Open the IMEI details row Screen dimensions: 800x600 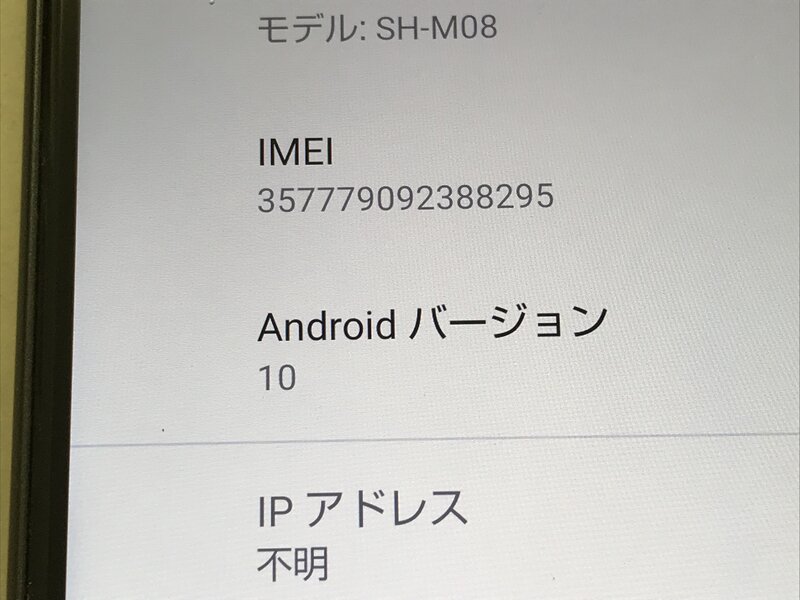[405, 176]
